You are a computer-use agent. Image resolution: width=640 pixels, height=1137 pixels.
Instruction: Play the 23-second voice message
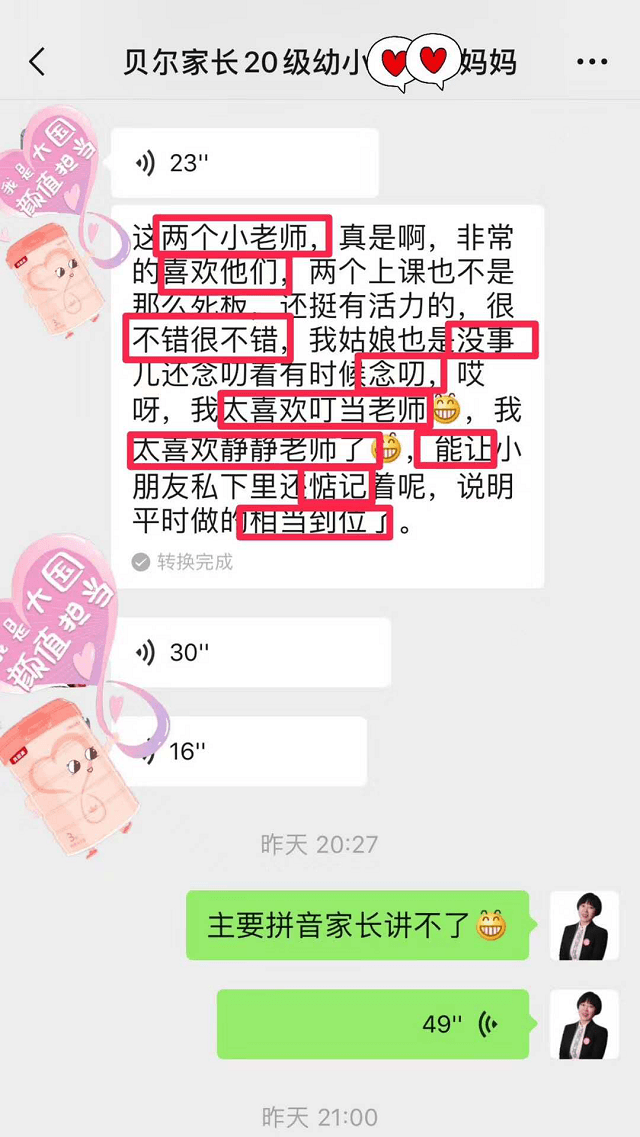245,163
